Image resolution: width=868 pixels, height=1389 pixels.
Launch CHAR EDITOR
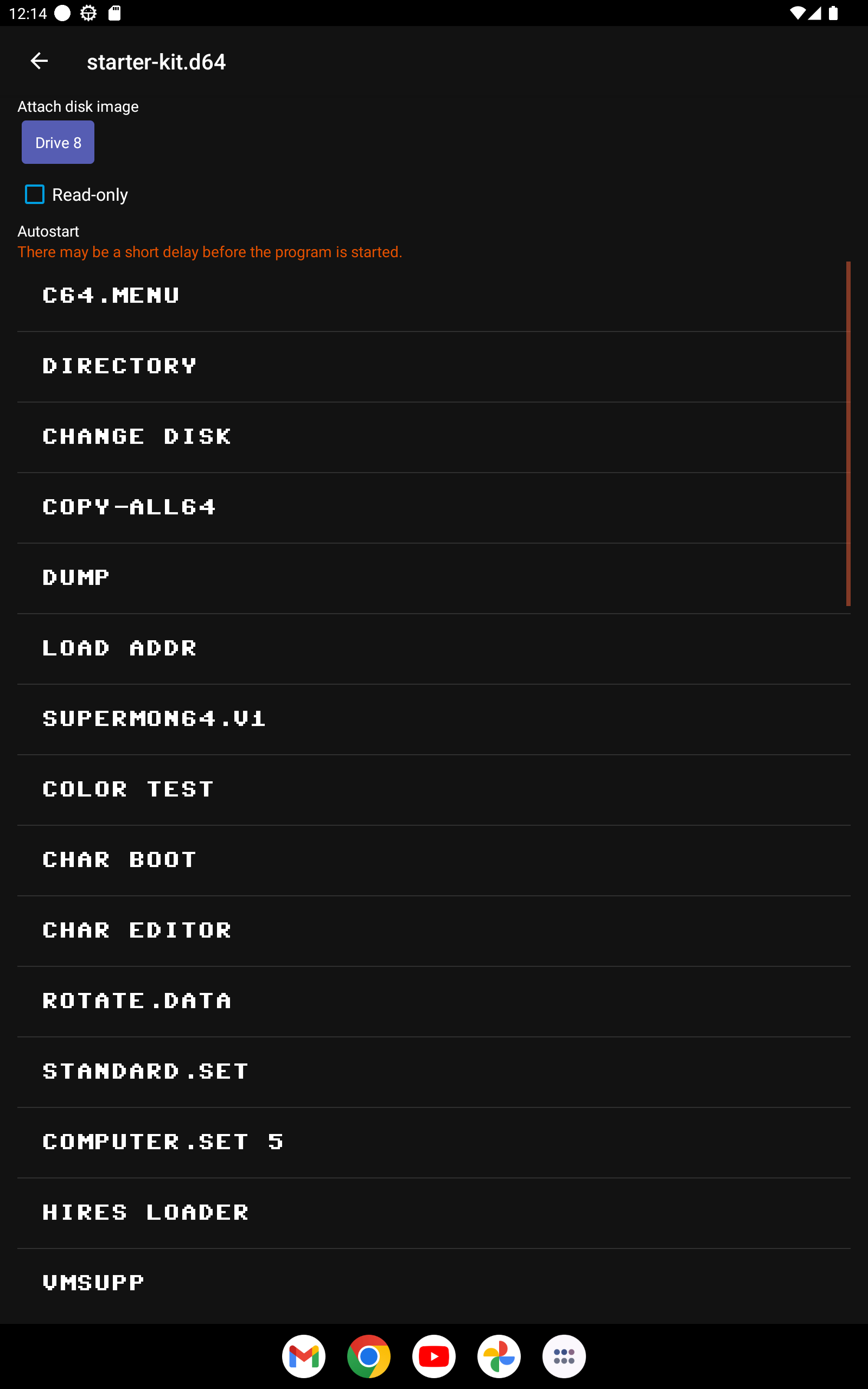coord(137,931)
